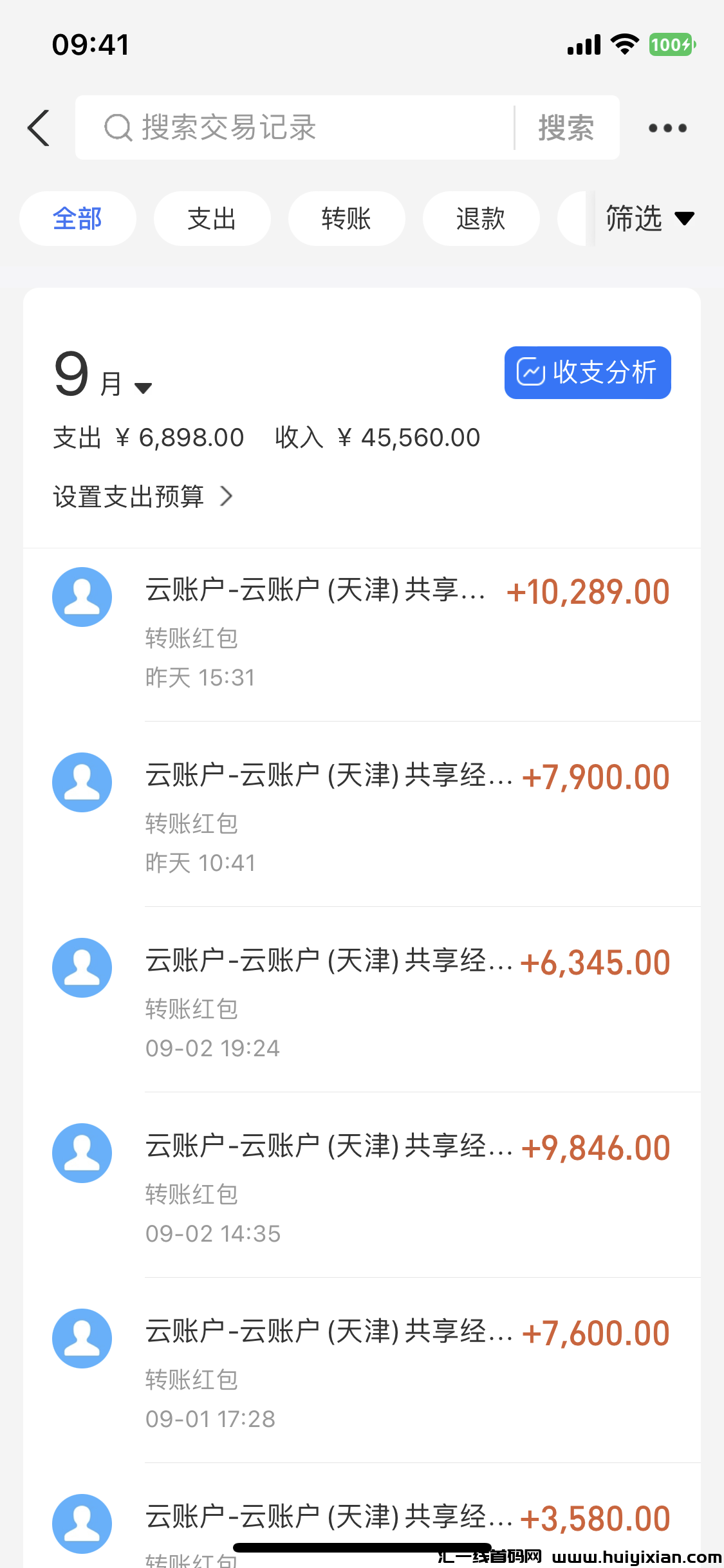
Task: Open the 9月 month picker
Action: 103,377
